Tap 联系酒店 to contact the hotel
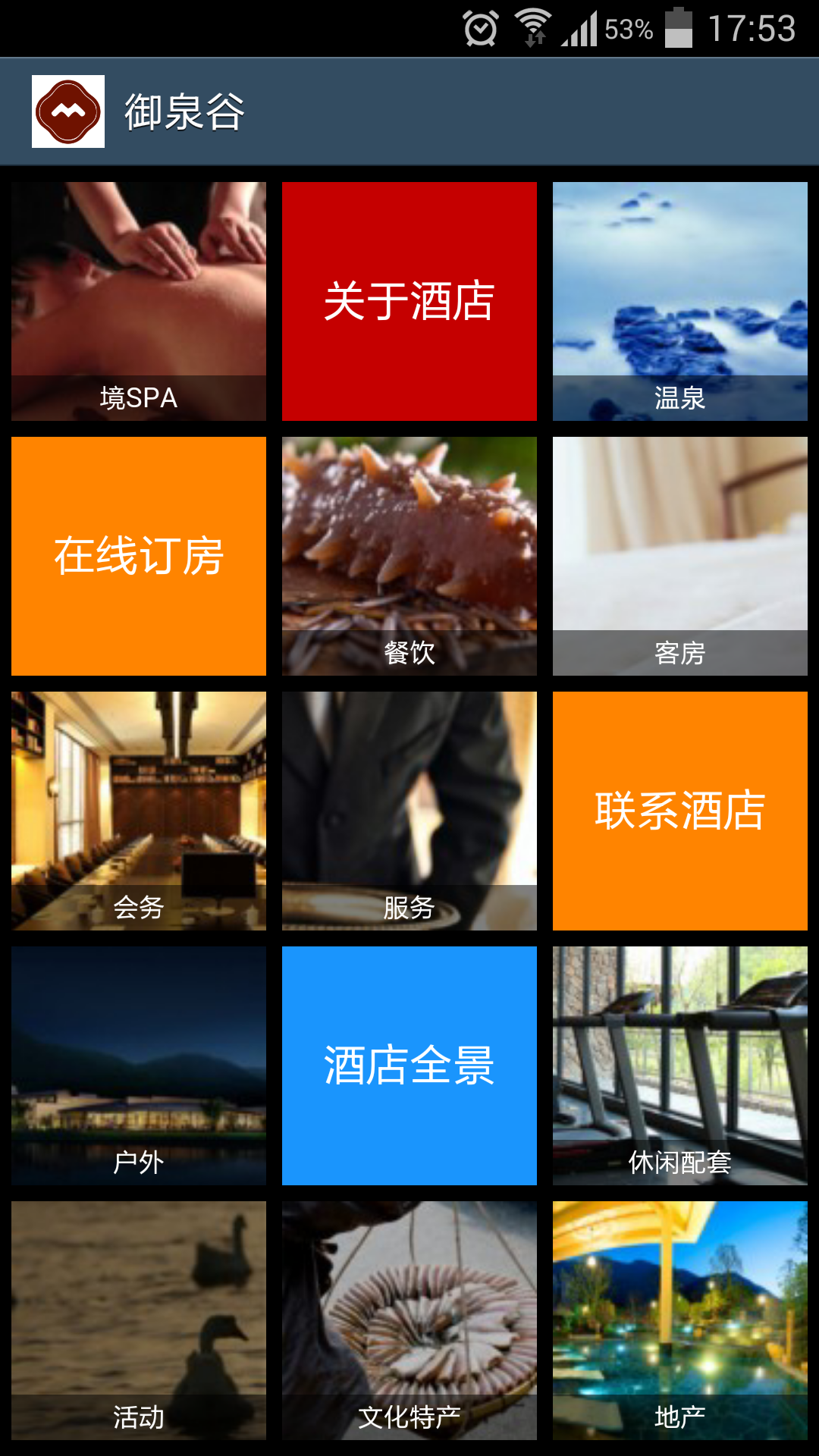 coord(680,811)
